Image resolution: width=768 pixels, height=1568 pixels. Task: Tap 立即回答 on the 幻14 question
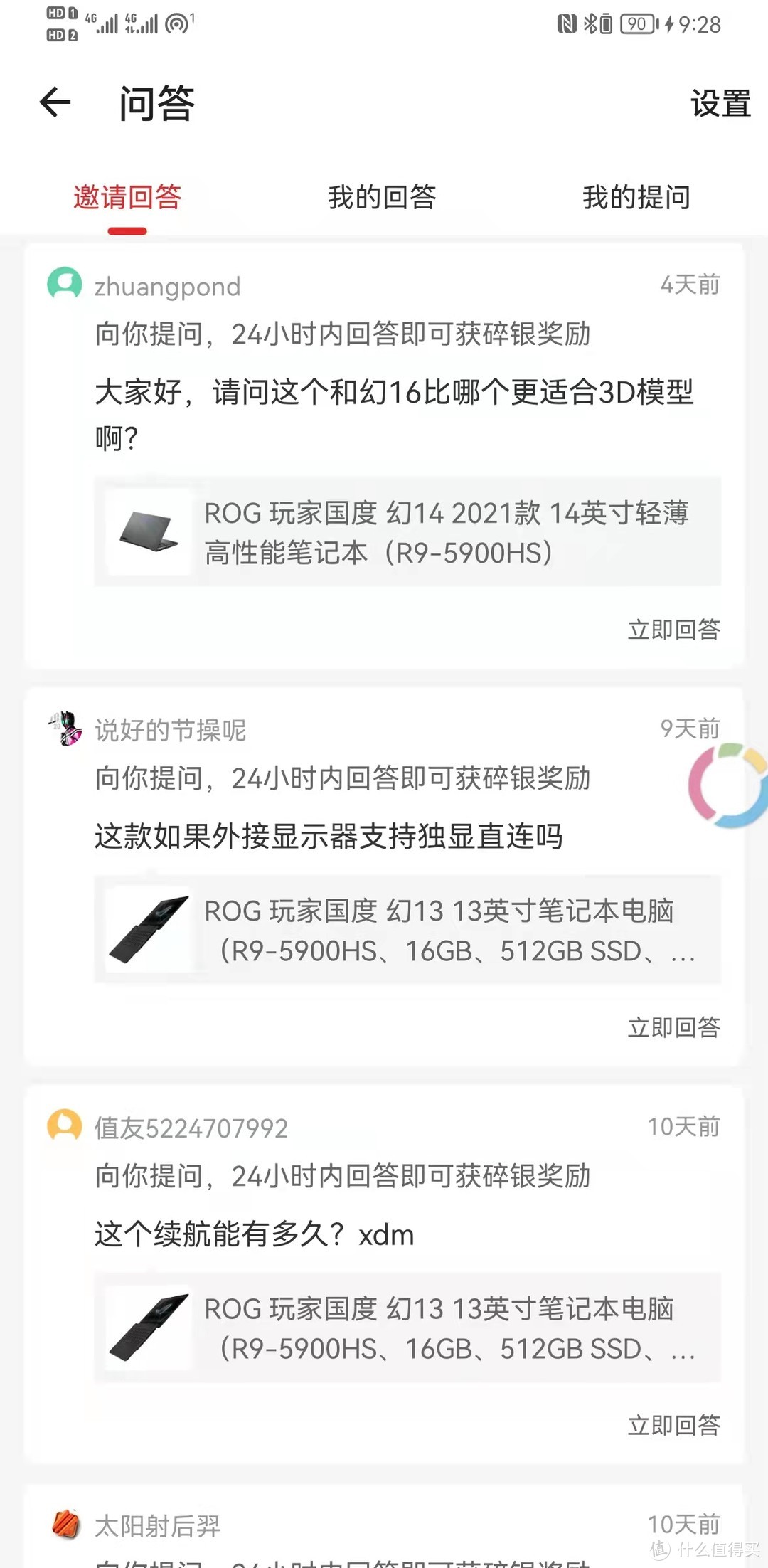(x=673, y=629)
